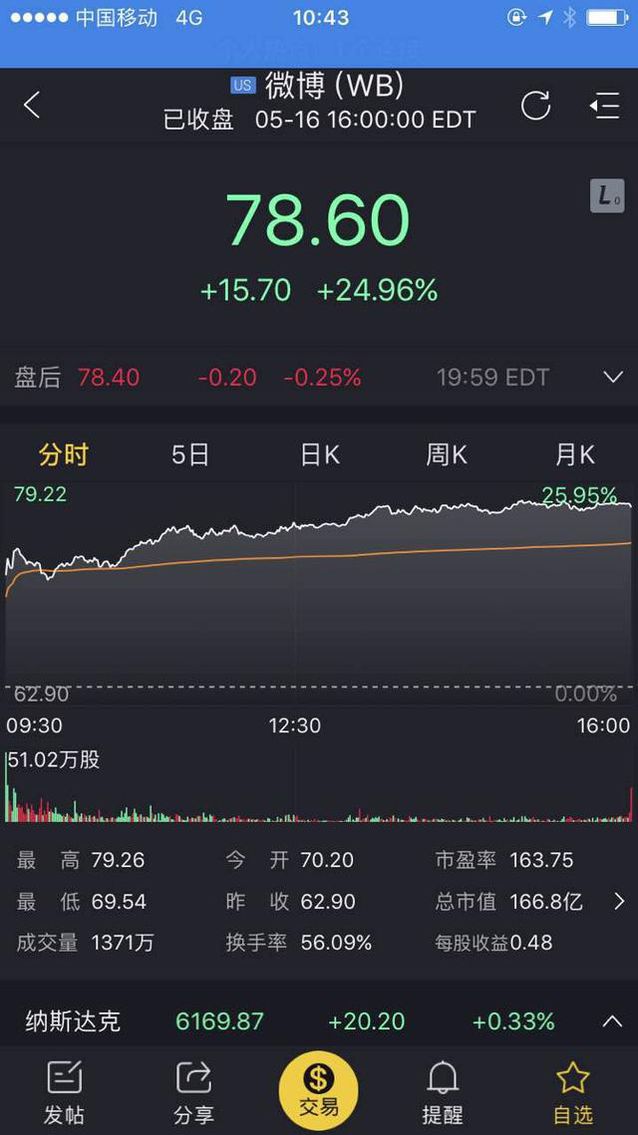
Task: Expand the 盘后 after-hours row
Action: pos(613,377)
